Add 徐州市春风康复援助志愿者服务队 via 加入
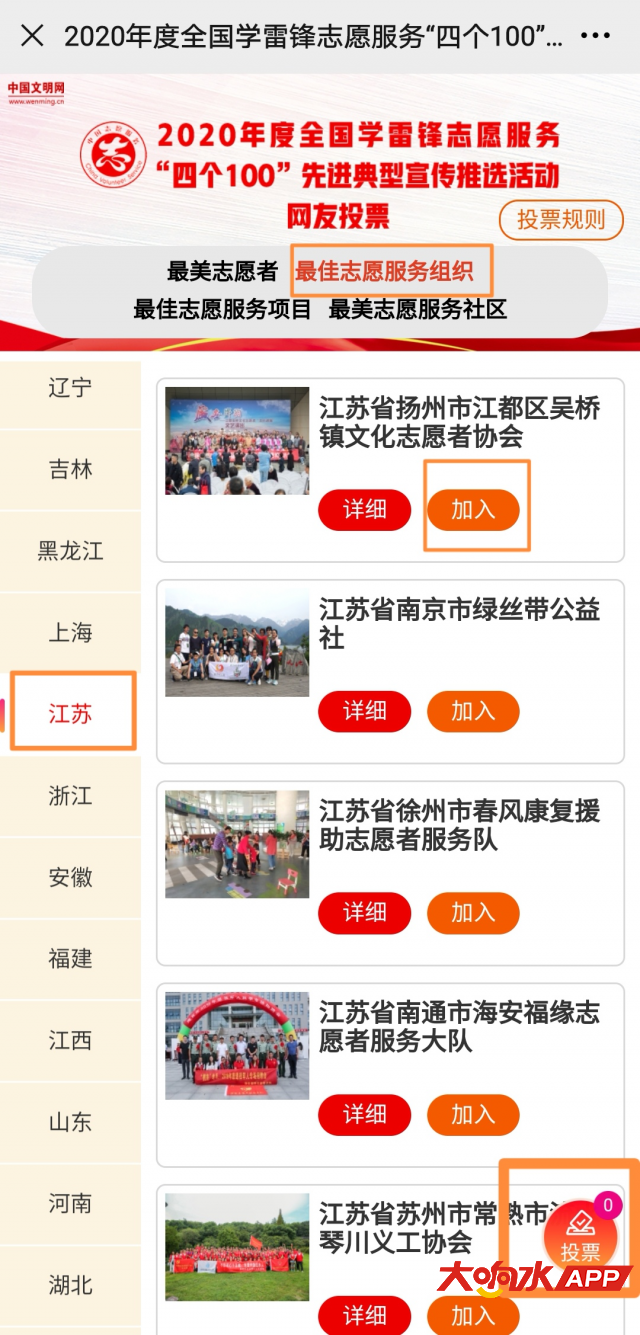The width and height of the screenshot is (640, 1335). pyautogui.click(x=473, y=913)
